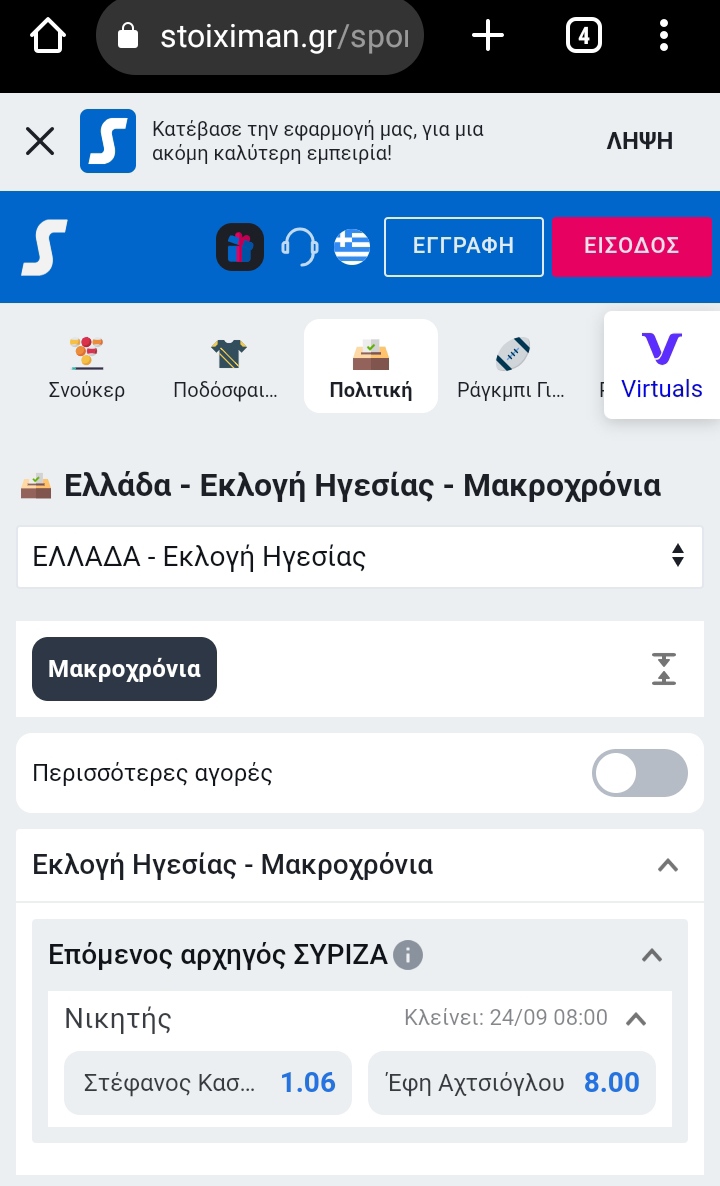This screenshot has width=720, height=1186.
Task: Open customer support headset icon
Action: (299, 246)
